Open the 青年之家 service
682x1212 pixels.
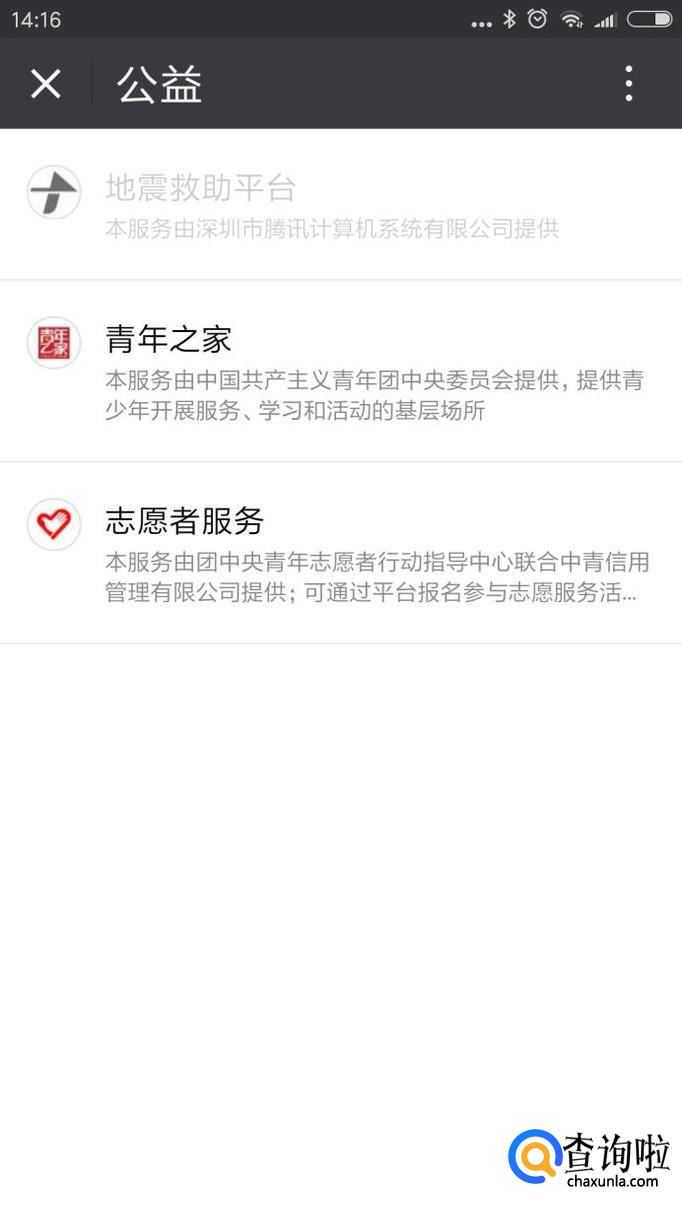click(x=341, y=371)
